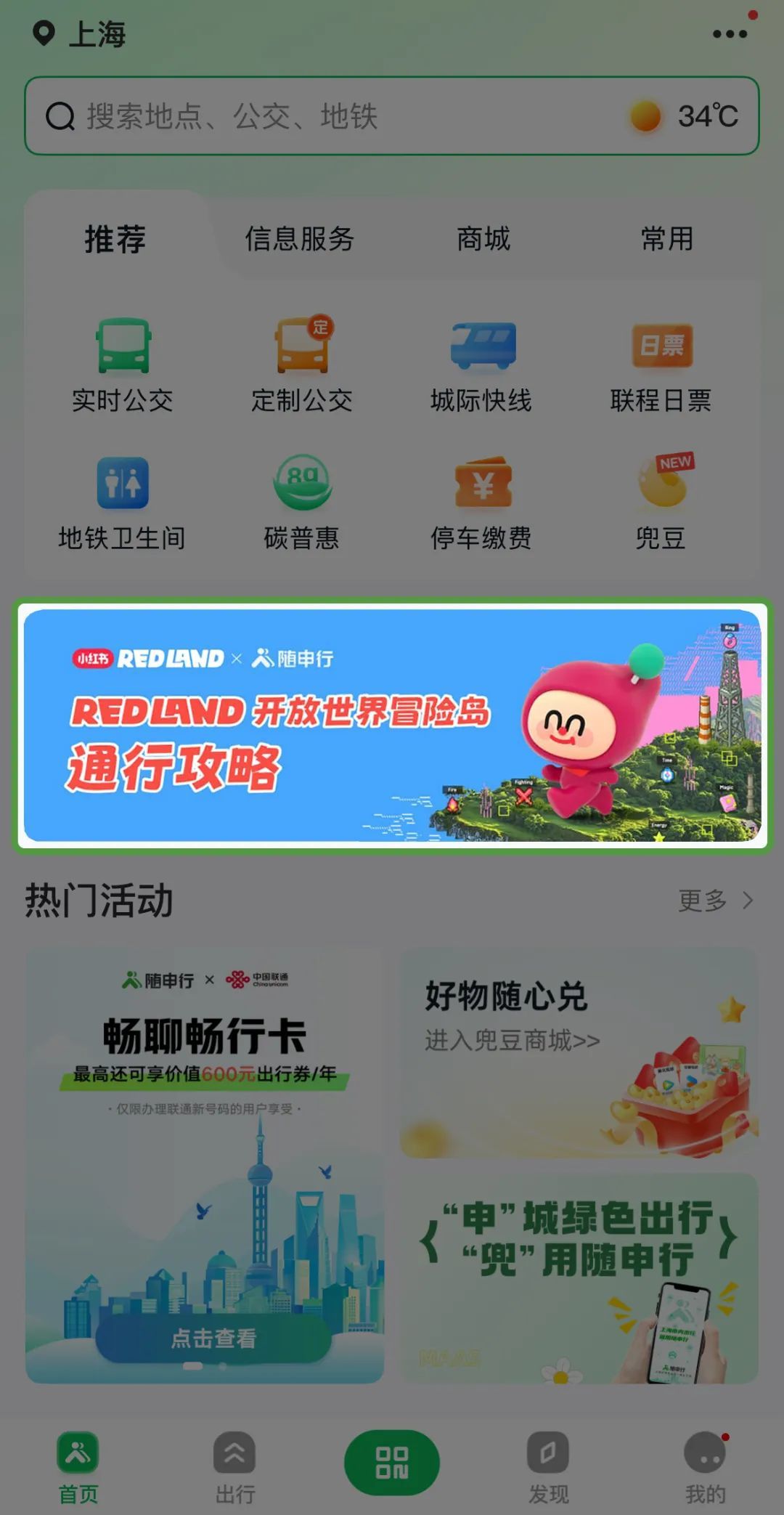View 更多 hot activities
Viewport: 784px width, 1515px height.
point(715,901)
